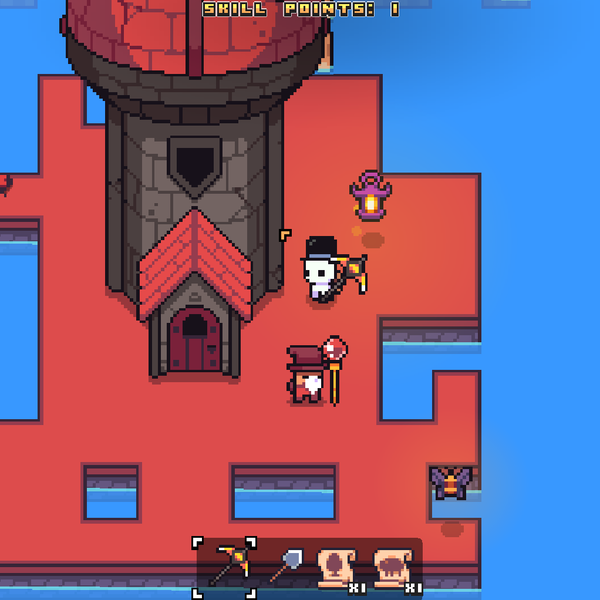This screenshot has height=600, width=600.
Task: Use the tree scroll in the hotbar
Action: [337, 567]
